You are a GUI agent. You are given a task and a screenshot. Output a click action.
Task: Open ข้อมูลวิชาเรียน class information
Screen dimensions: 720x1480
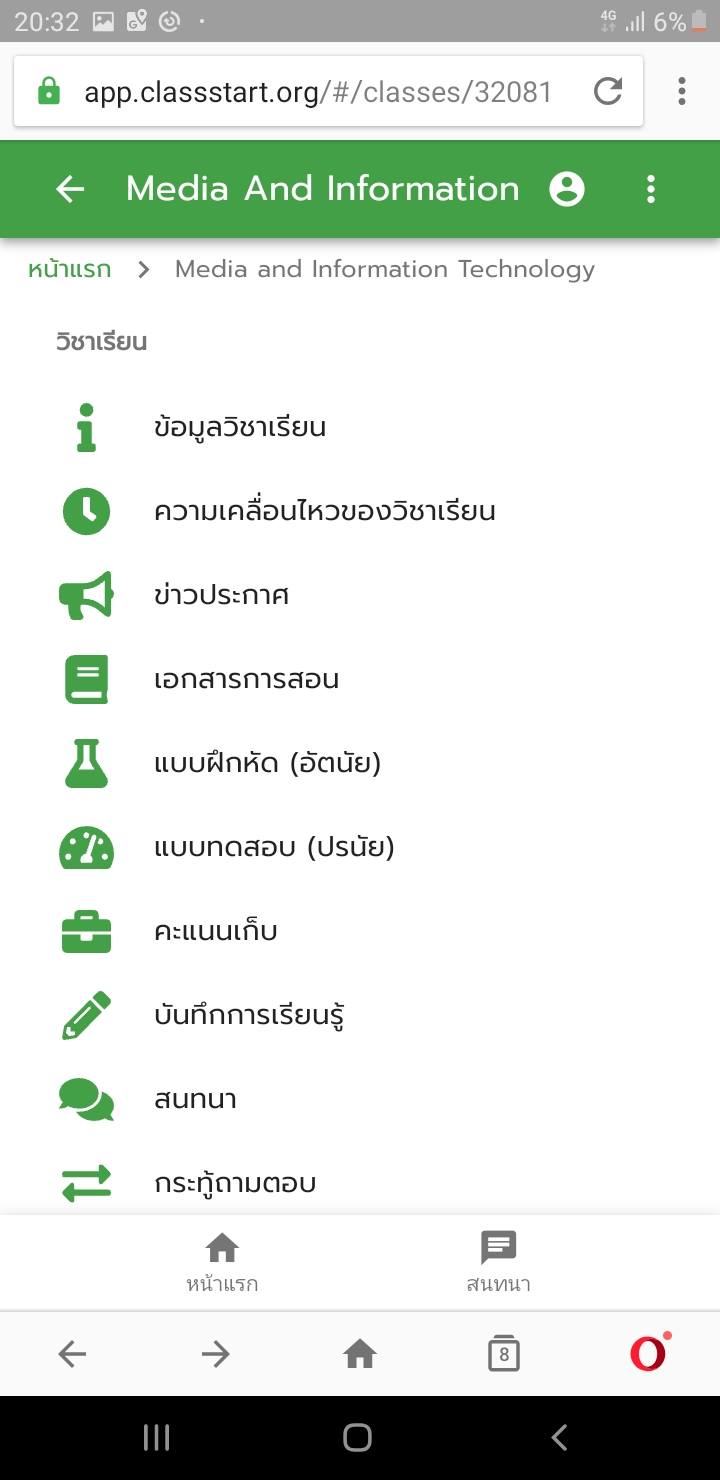tap(240, 428)
